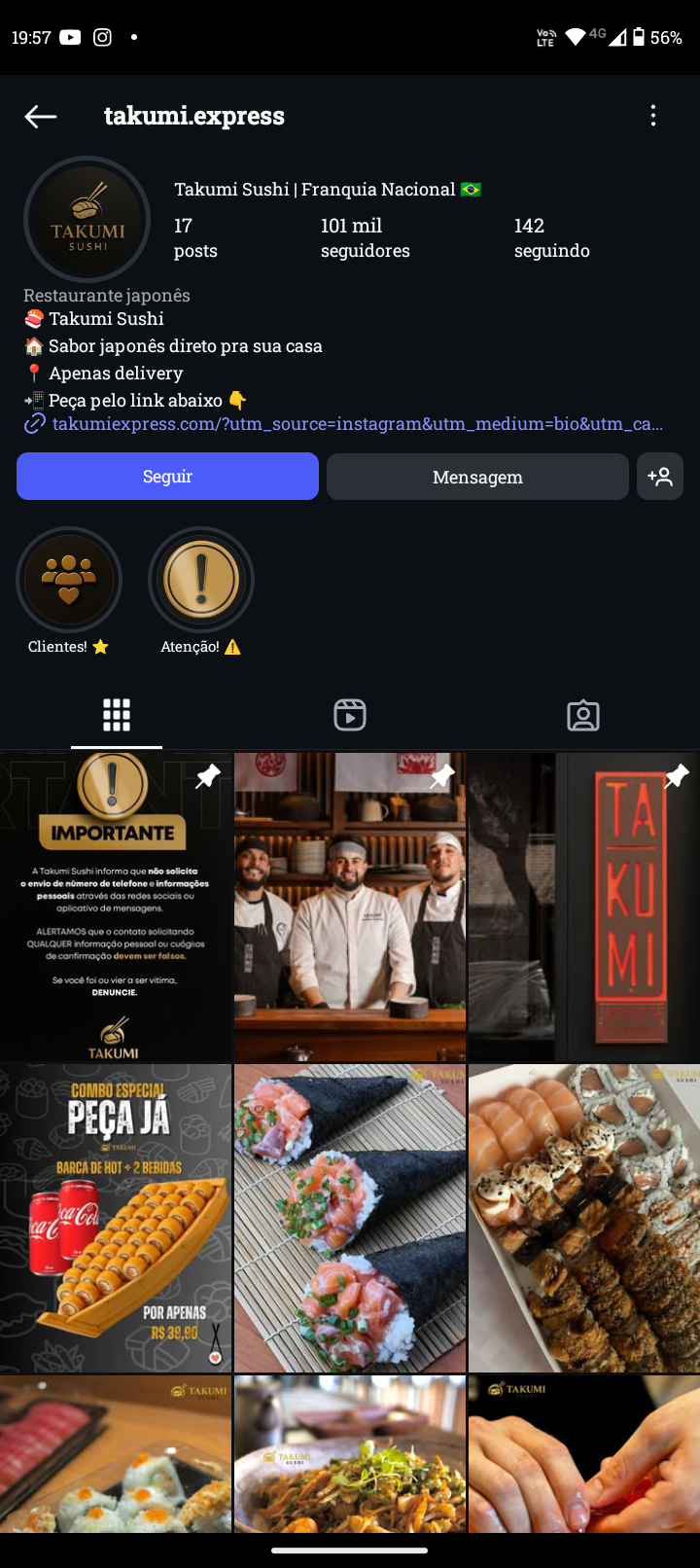The image size is (700, 1568).
Task: Open the Takumi Sushi profile picture
Action: point(87,220)
